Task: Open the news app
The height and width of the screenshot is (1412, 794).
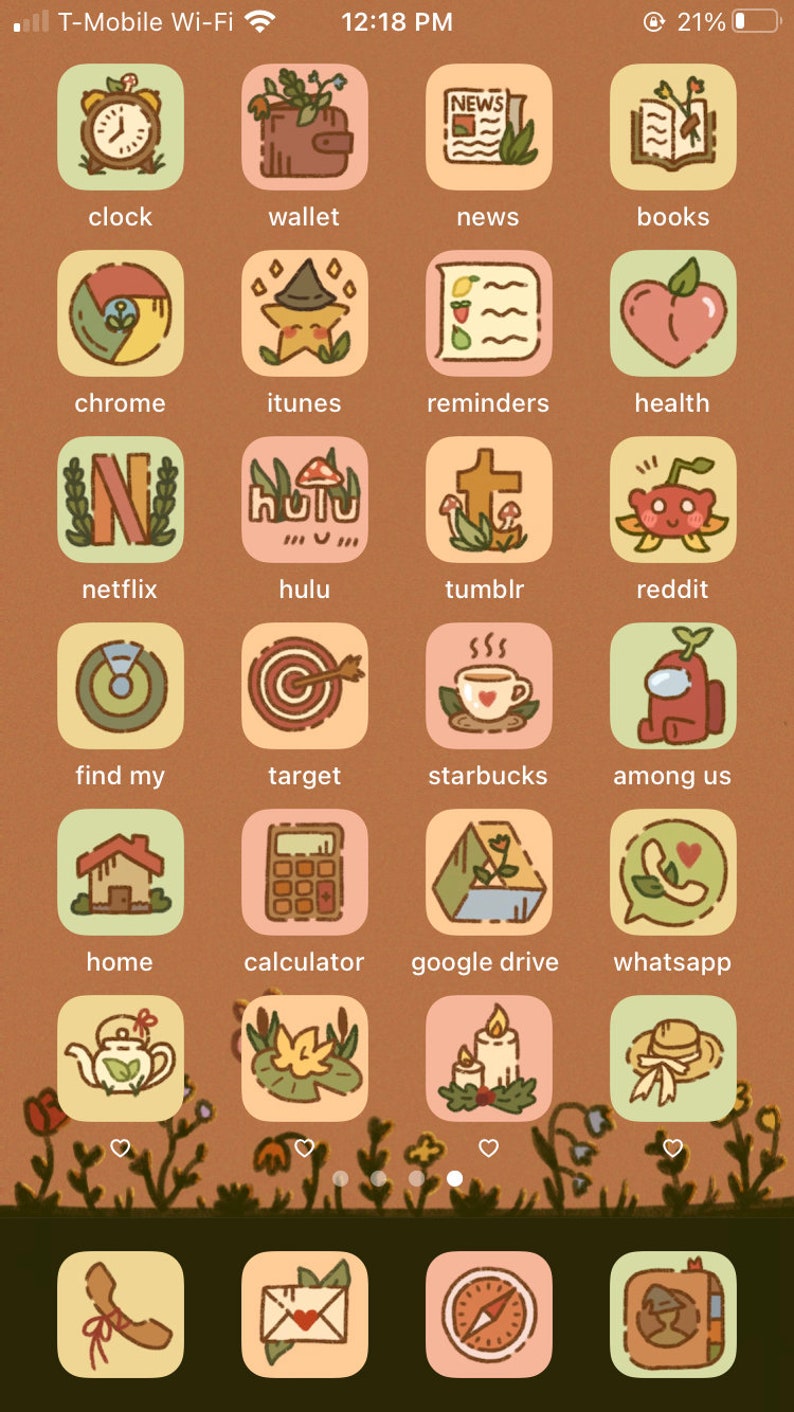Action: click(488, 127)
